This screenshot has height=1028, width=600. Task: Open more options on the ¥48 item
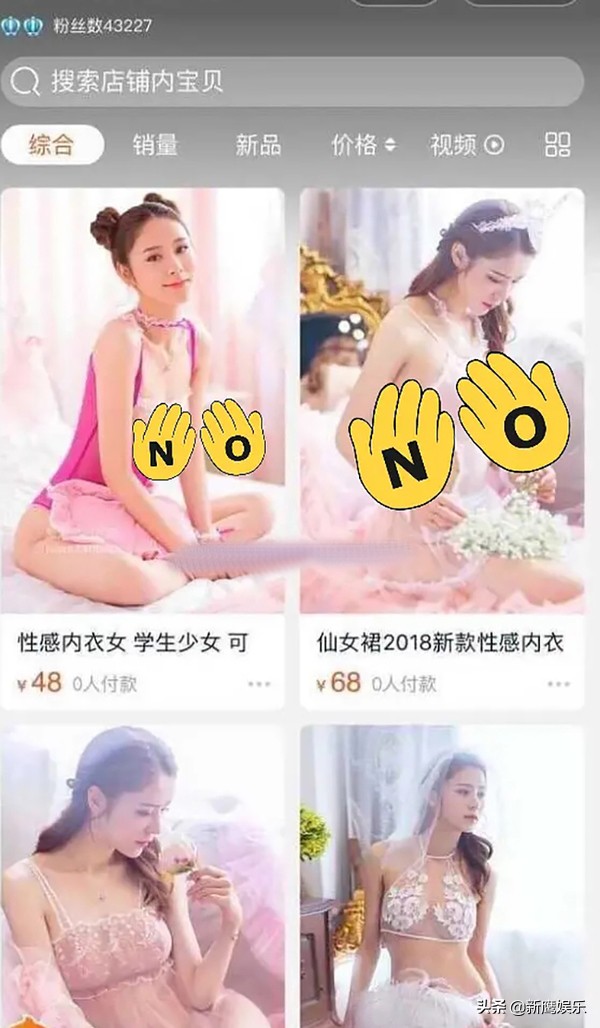[259, 684]
